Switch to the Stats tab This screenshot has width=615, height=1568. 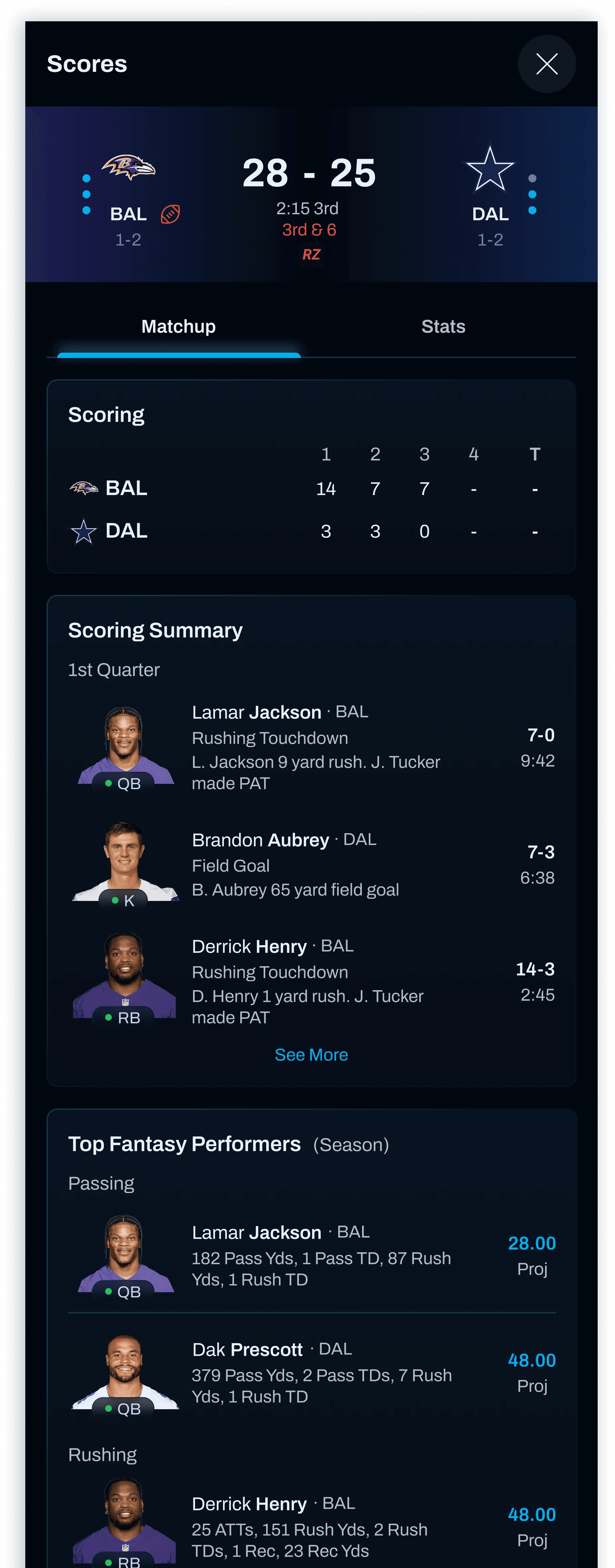click(443, 327)
